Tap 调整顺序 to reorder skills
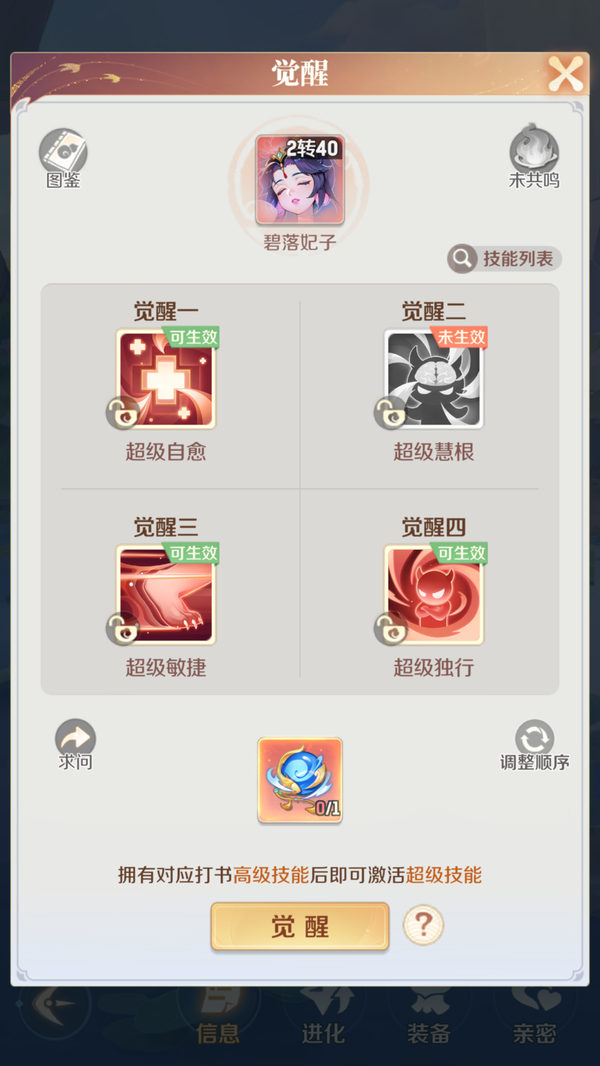 point(534,741)
